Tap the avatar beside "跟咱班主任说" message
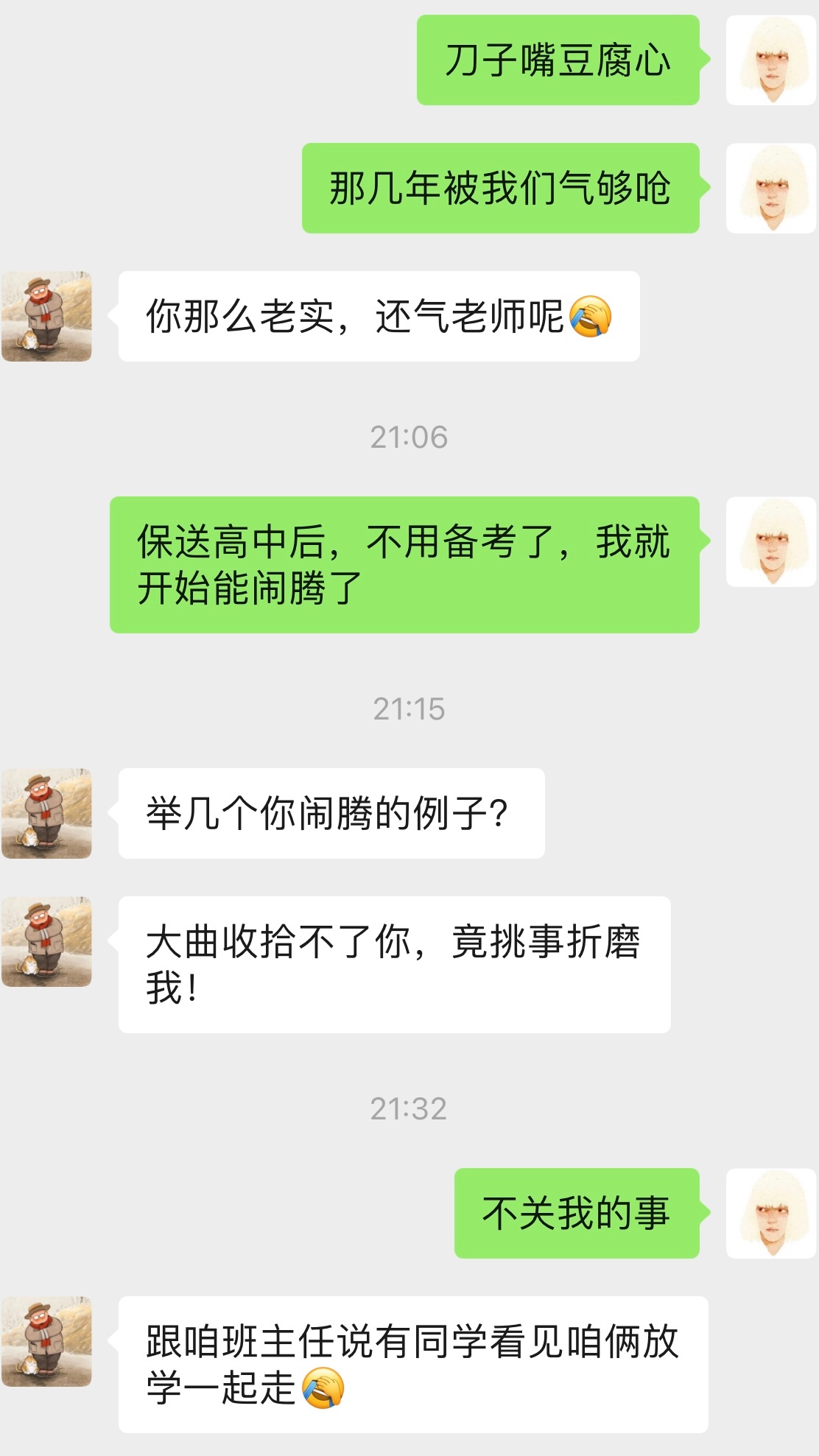The height and width of the screenshot is (1456, 819). pos(47,1342)
